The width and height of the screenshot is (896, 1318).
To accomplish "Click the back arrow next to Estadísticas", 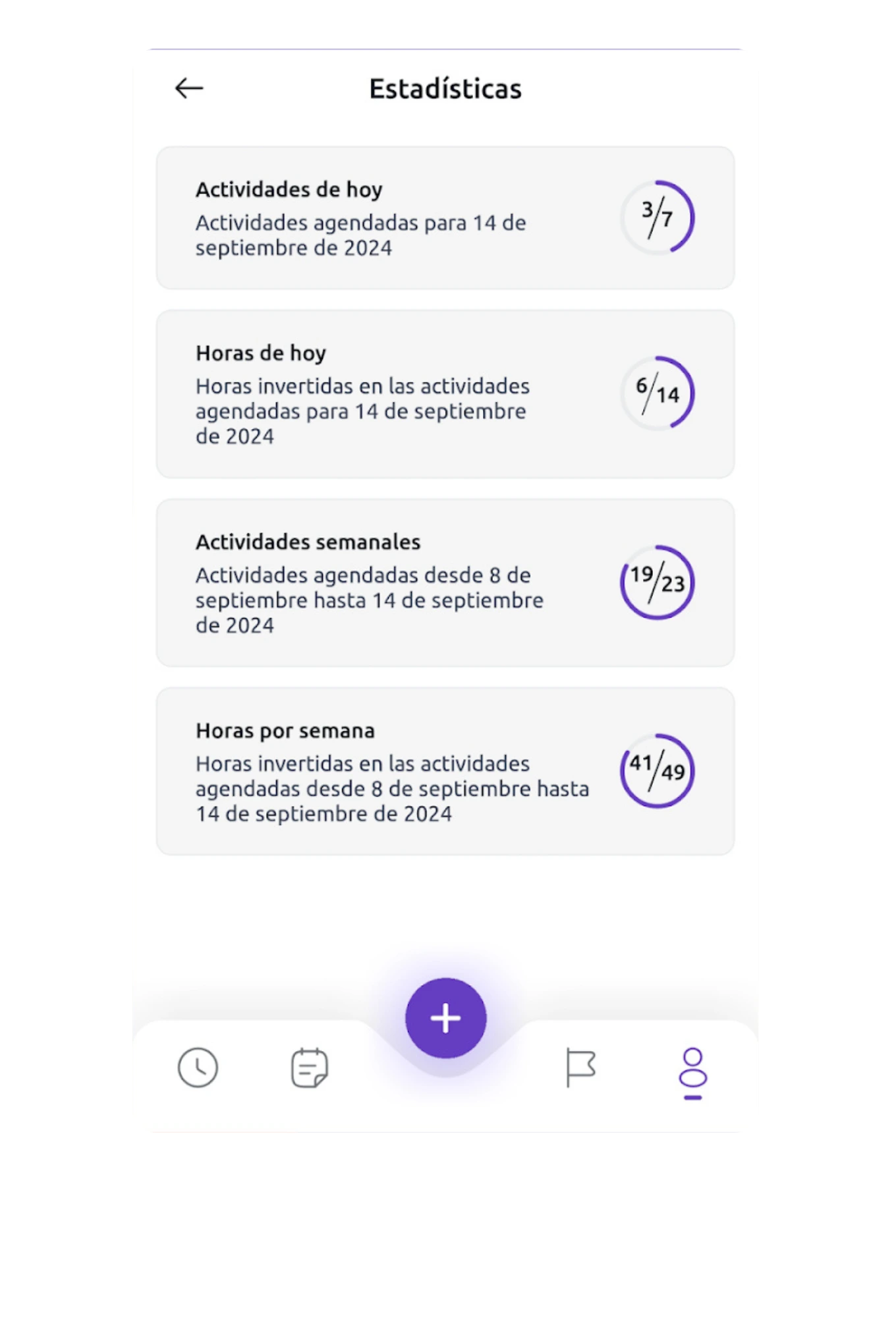I will (x=188, y=87).
